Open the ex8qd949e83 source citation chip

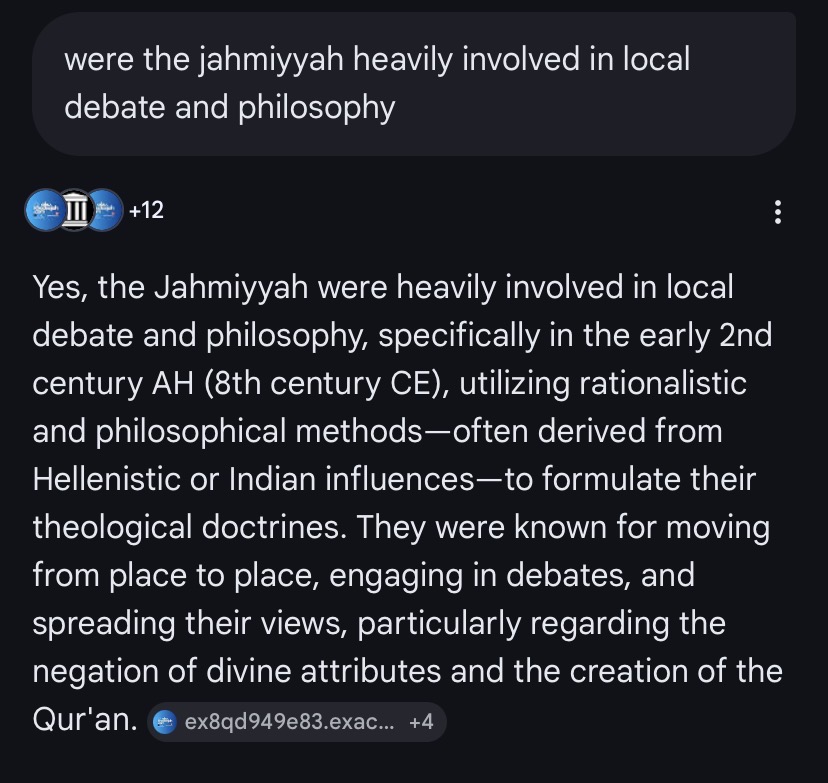click(295, 721)
